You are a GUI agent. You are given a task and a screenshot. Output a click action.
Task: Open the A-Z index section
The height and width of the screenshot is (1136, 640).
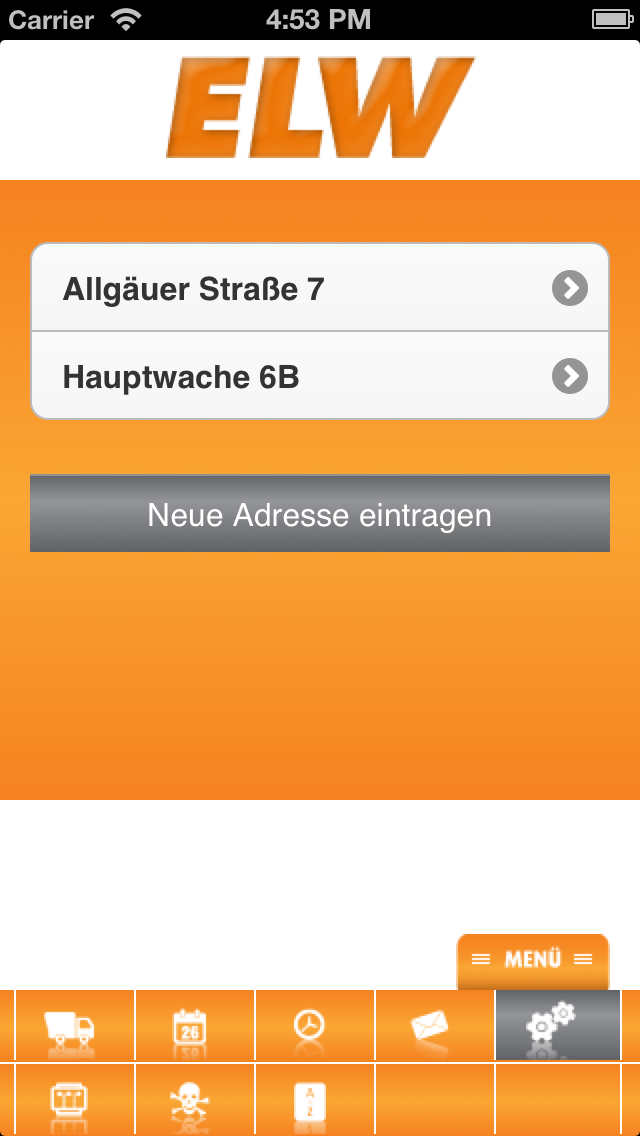tap(315, 1099)
